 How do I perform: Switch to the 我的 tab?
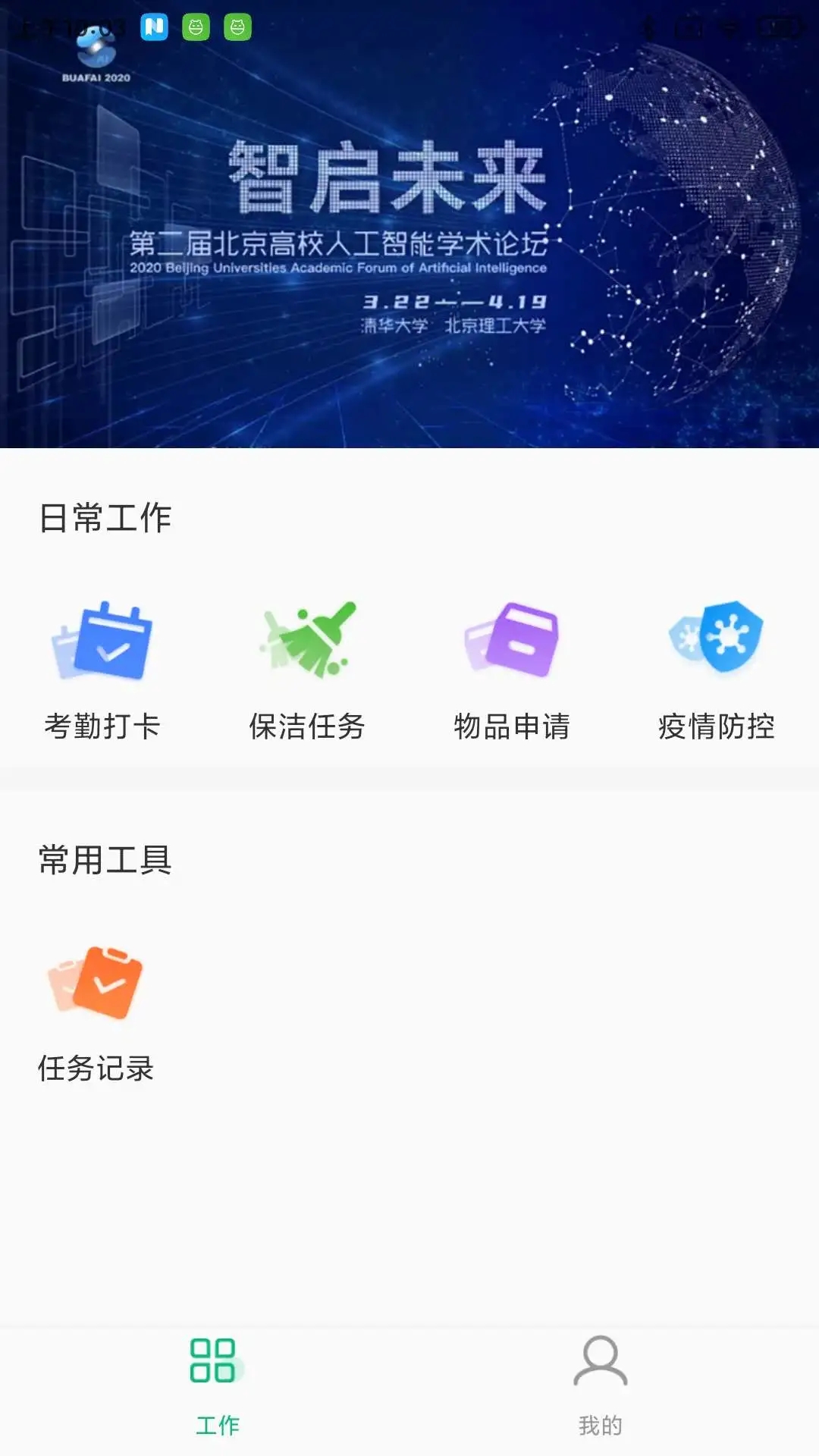600,1385
